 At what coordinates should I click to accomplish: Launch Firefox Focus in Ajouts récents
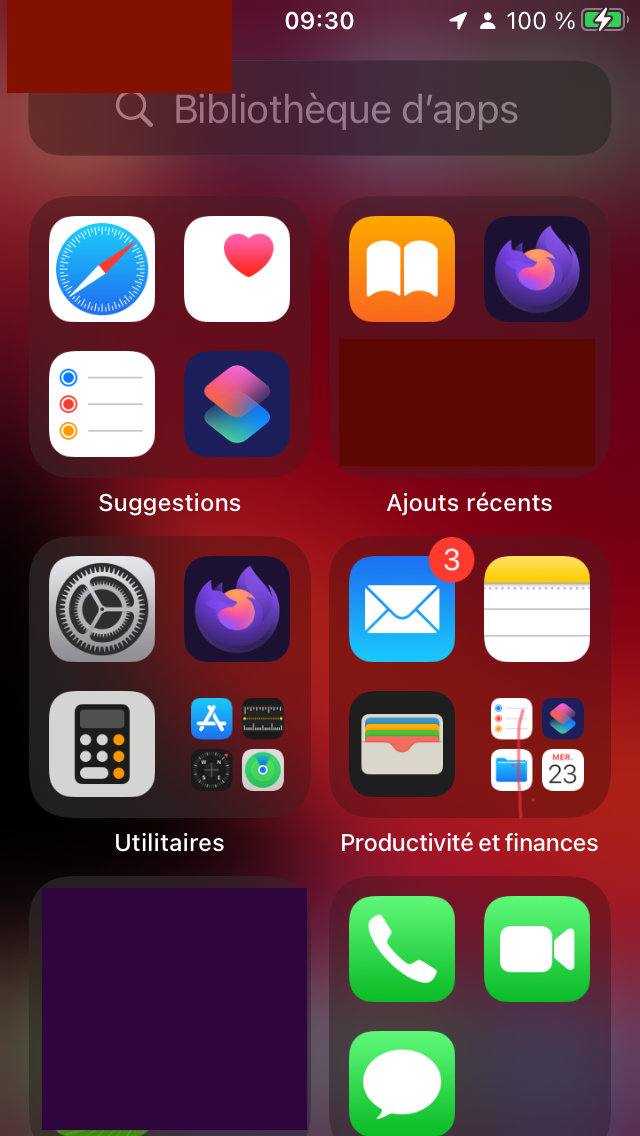pos(537,269)
